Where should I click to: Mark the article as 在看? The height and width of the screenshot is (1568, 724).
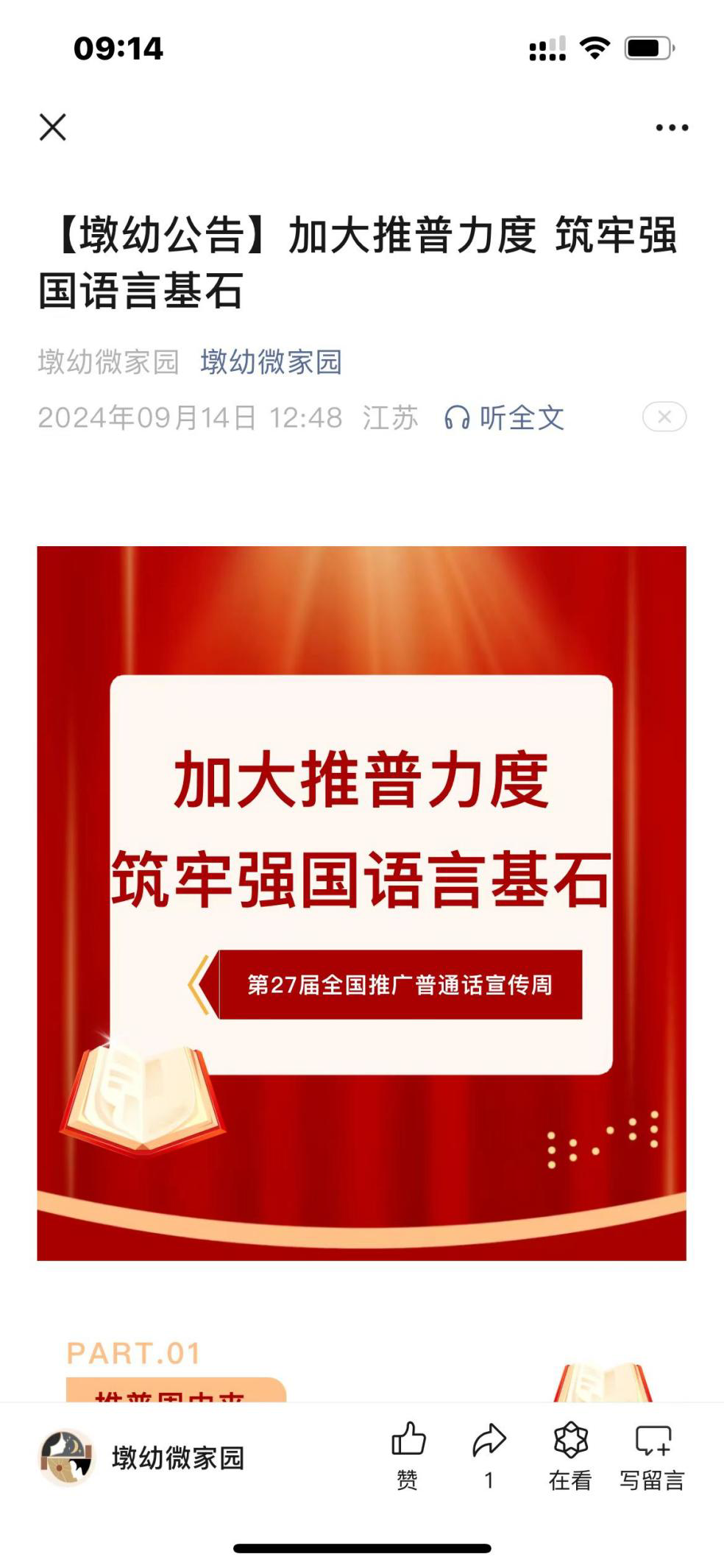570,1455
